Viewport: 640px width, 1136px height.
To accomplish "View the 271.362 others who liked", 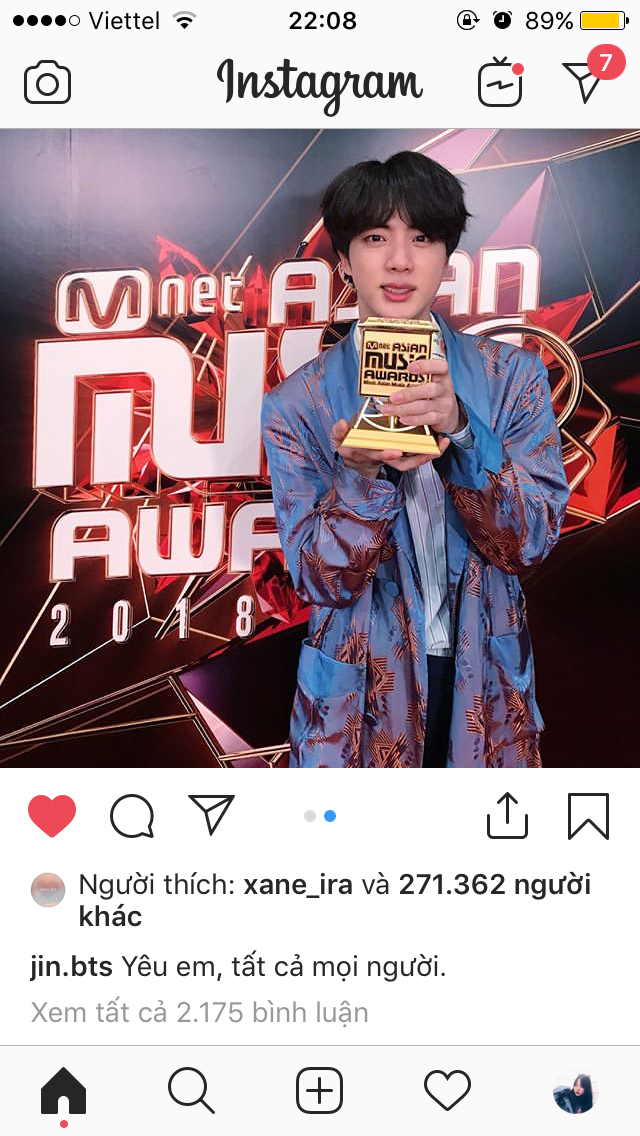I will coord(494,885).
